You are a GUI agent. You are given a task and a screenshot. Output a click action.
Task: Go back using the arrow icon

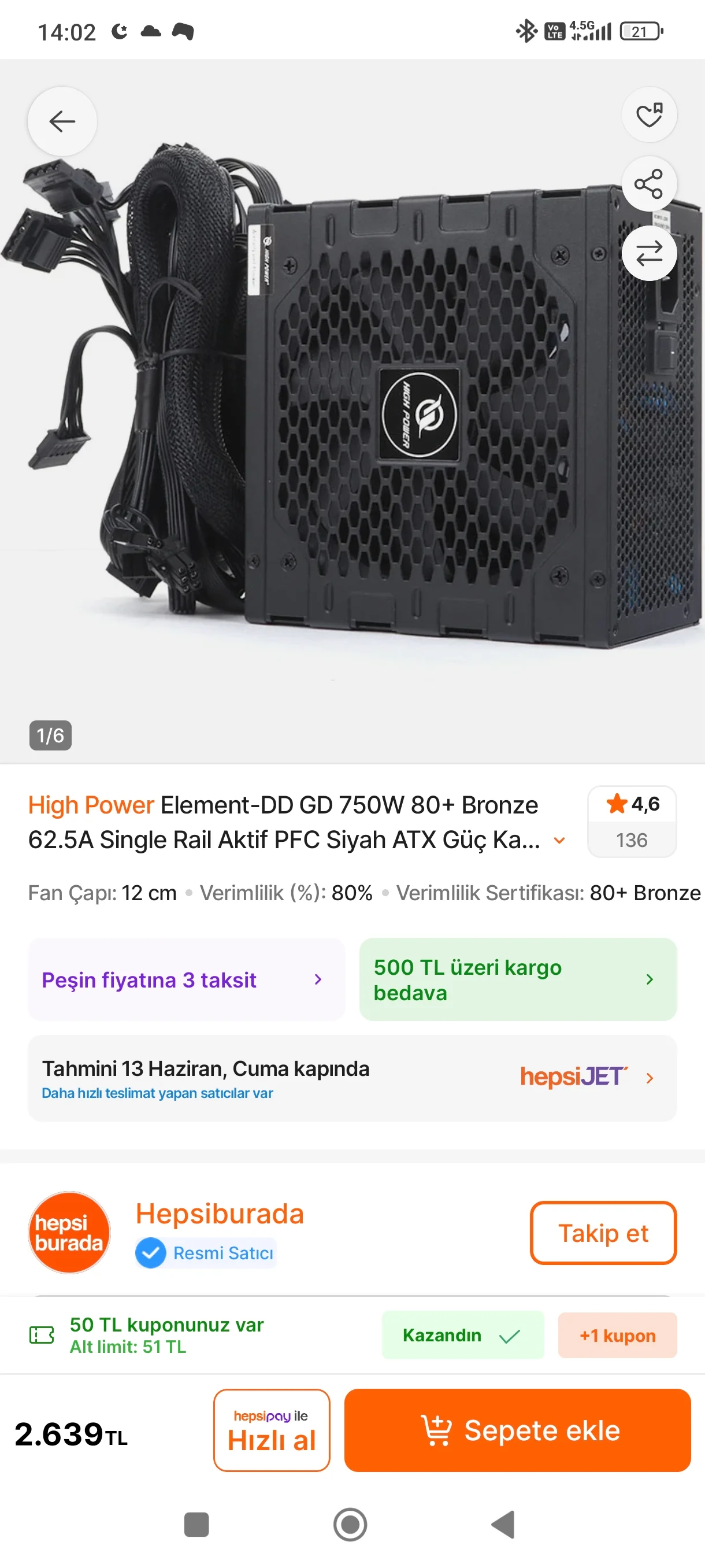[62, 121]
